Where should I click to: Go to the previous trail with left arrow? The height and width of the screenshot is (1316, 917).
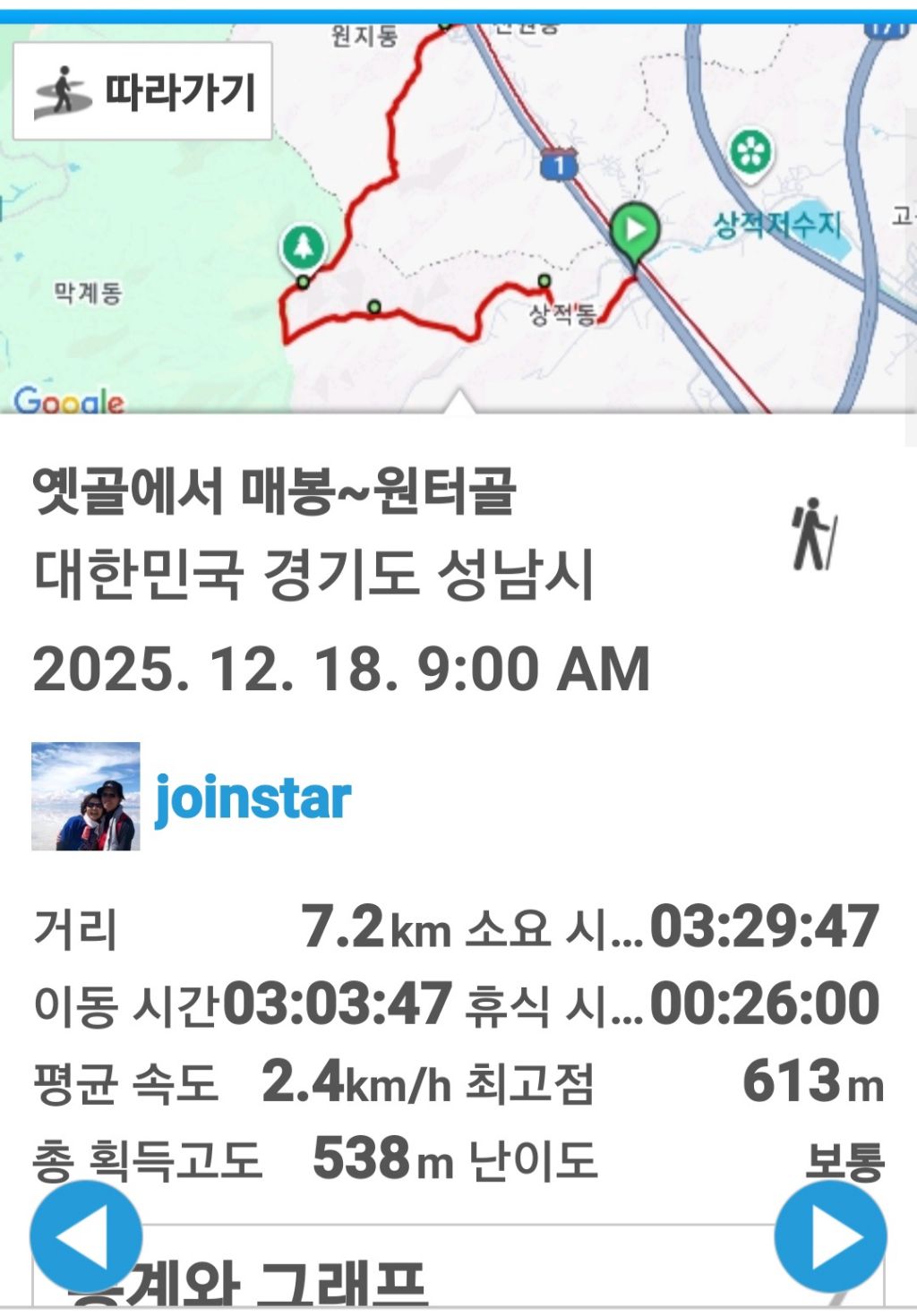coord(86,1236)
